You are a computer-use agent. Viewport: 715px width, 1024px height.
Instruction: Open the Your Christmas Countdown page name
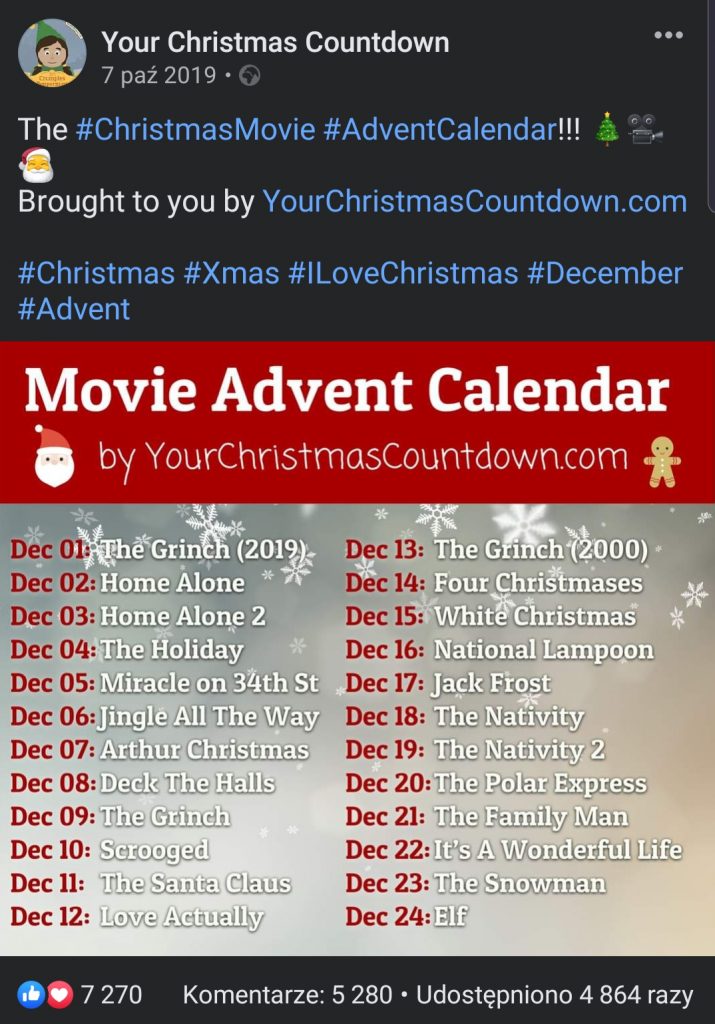click(x=275, y=42)
